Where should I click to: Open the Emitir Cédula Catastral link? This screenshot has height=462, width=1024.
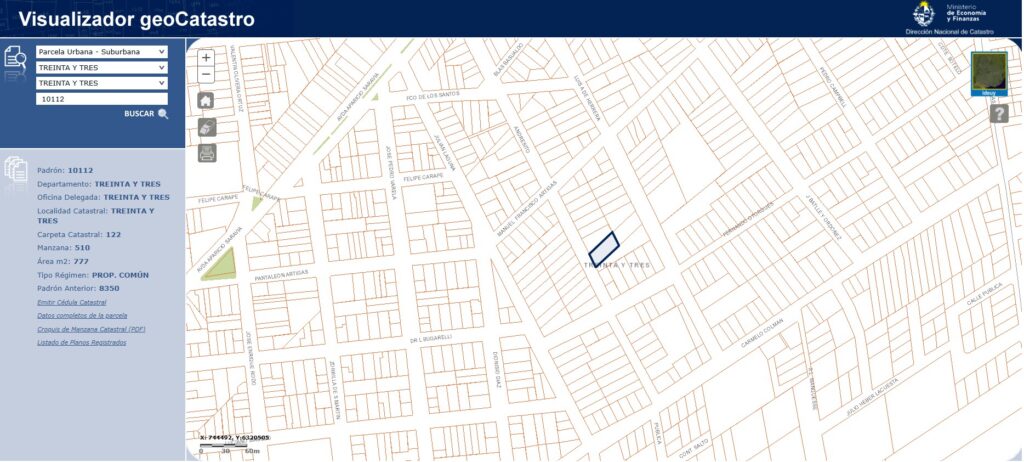[x=71, y=302]
